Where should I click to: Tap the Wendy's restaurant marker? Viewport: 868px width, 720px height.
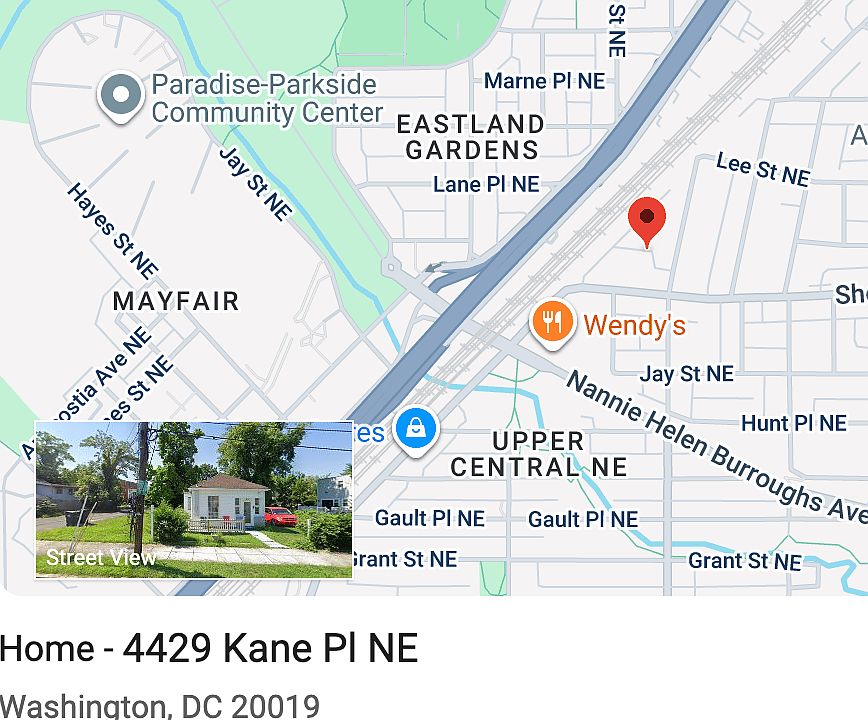point(551,323)
